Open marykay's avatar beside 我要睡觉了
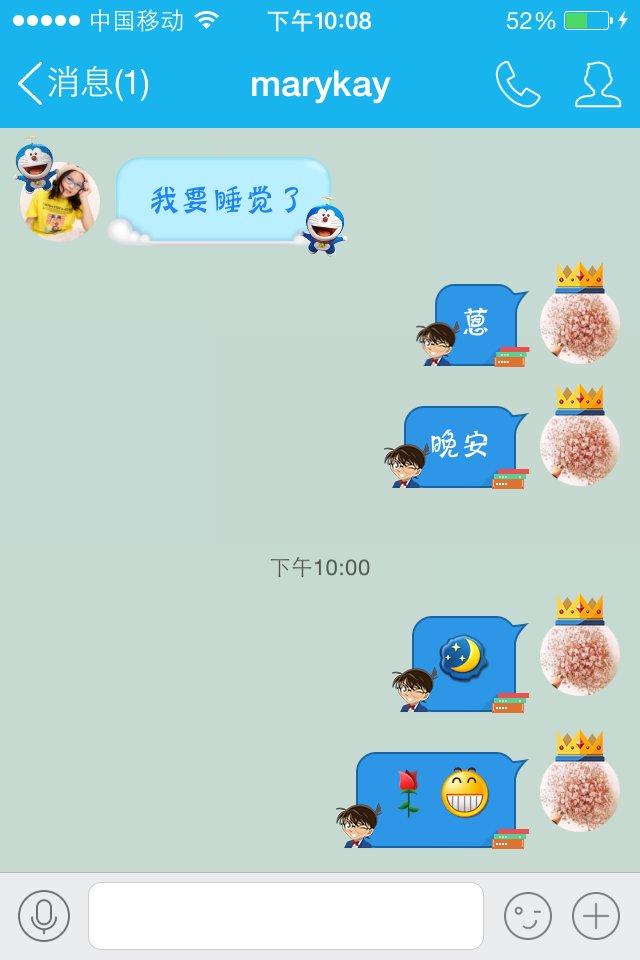The height and width of the screenshot is (960, 640). click(x=60, y=202)
